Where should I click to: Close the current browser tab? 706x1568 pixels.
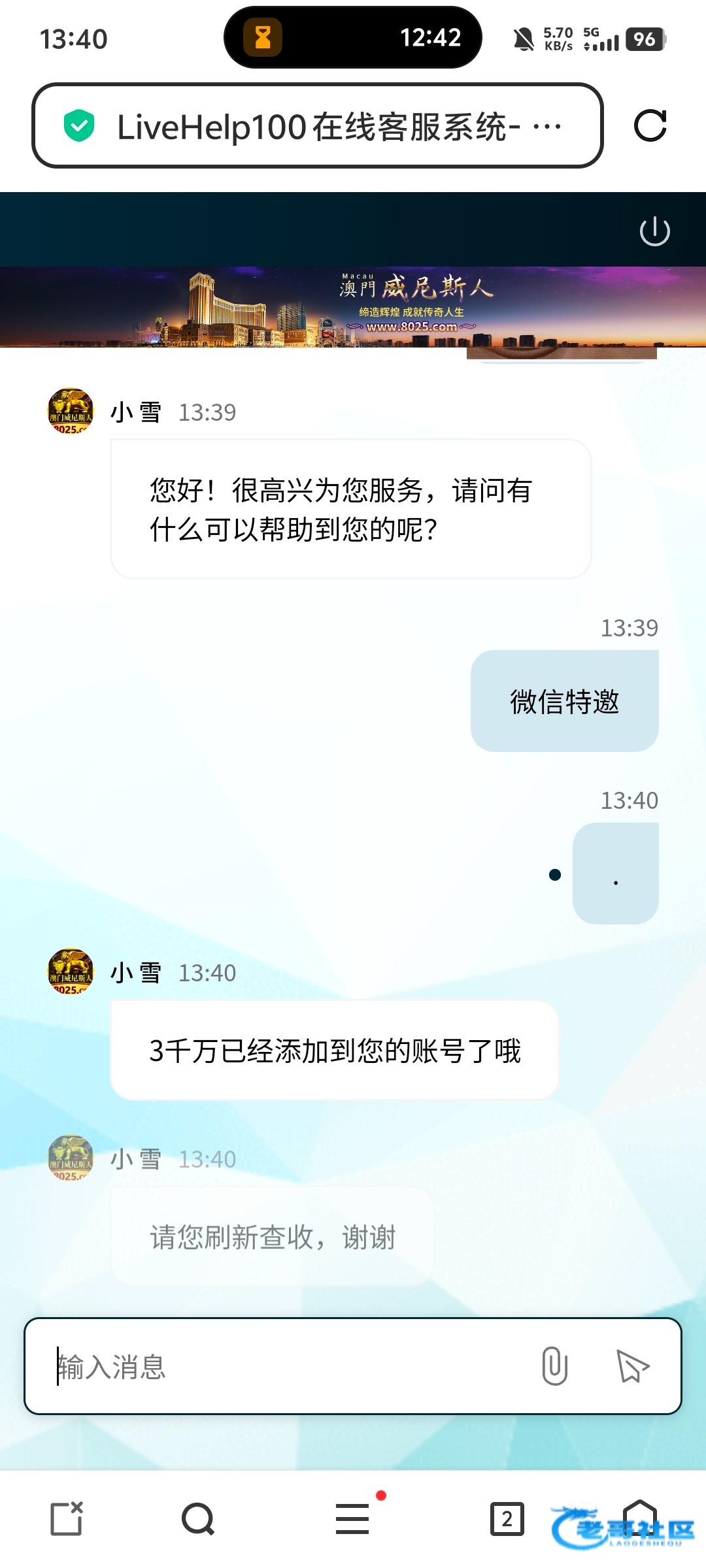click(x=67, y=1518)
